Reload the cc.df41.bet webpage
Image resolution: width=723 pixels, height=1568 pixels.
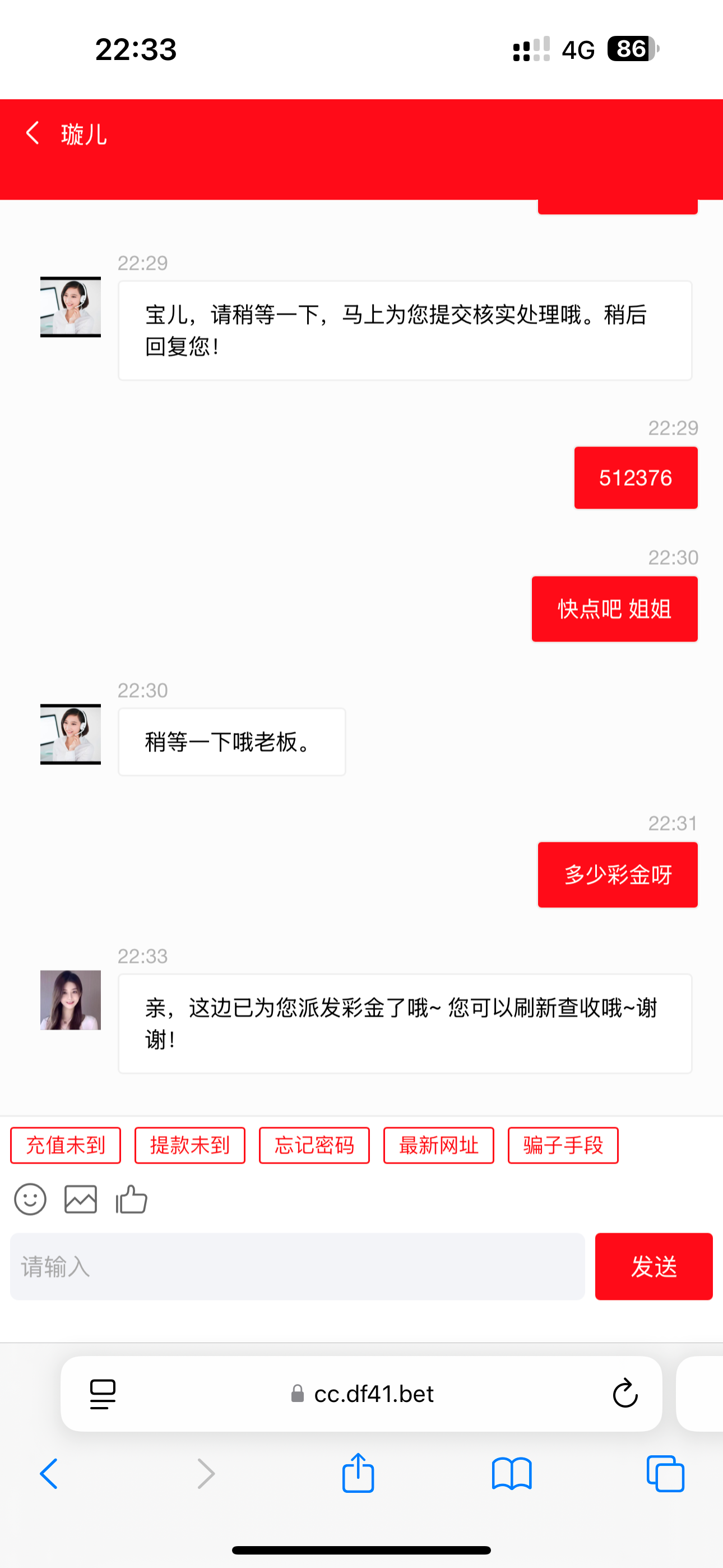coord(625,1394)
